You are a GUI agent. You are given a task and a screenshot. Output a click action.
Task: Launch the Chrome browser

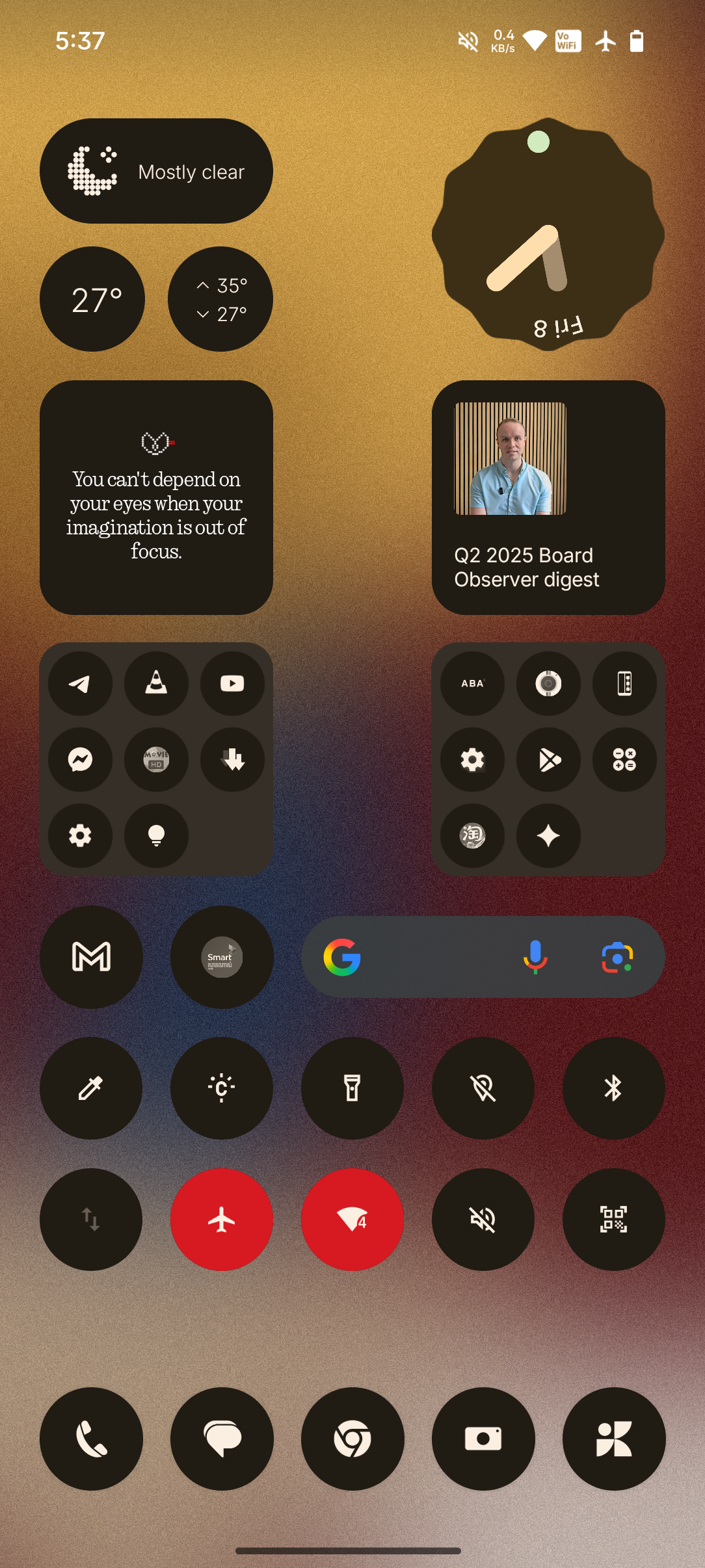click(352, 1439)
